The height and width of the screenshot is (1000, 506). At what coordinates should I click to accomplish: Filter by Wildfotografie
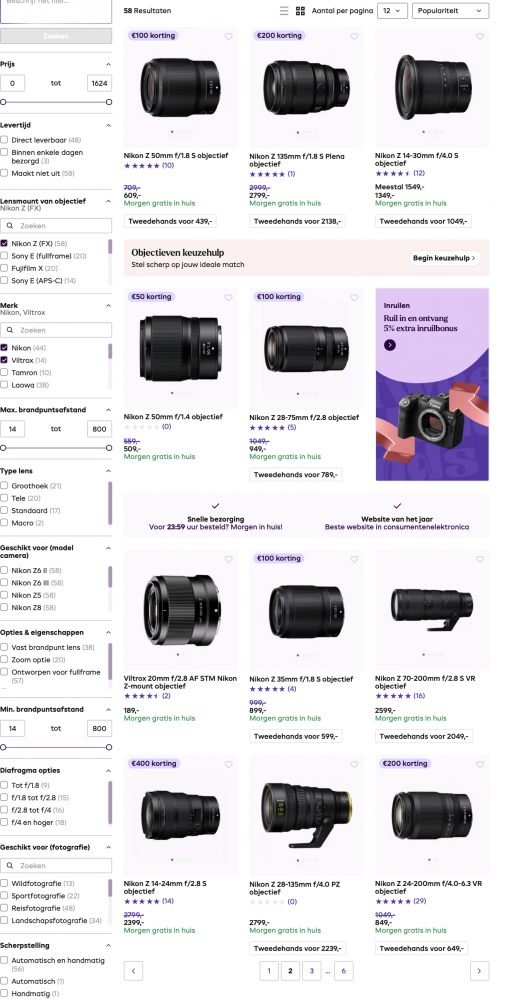point(4,883)
